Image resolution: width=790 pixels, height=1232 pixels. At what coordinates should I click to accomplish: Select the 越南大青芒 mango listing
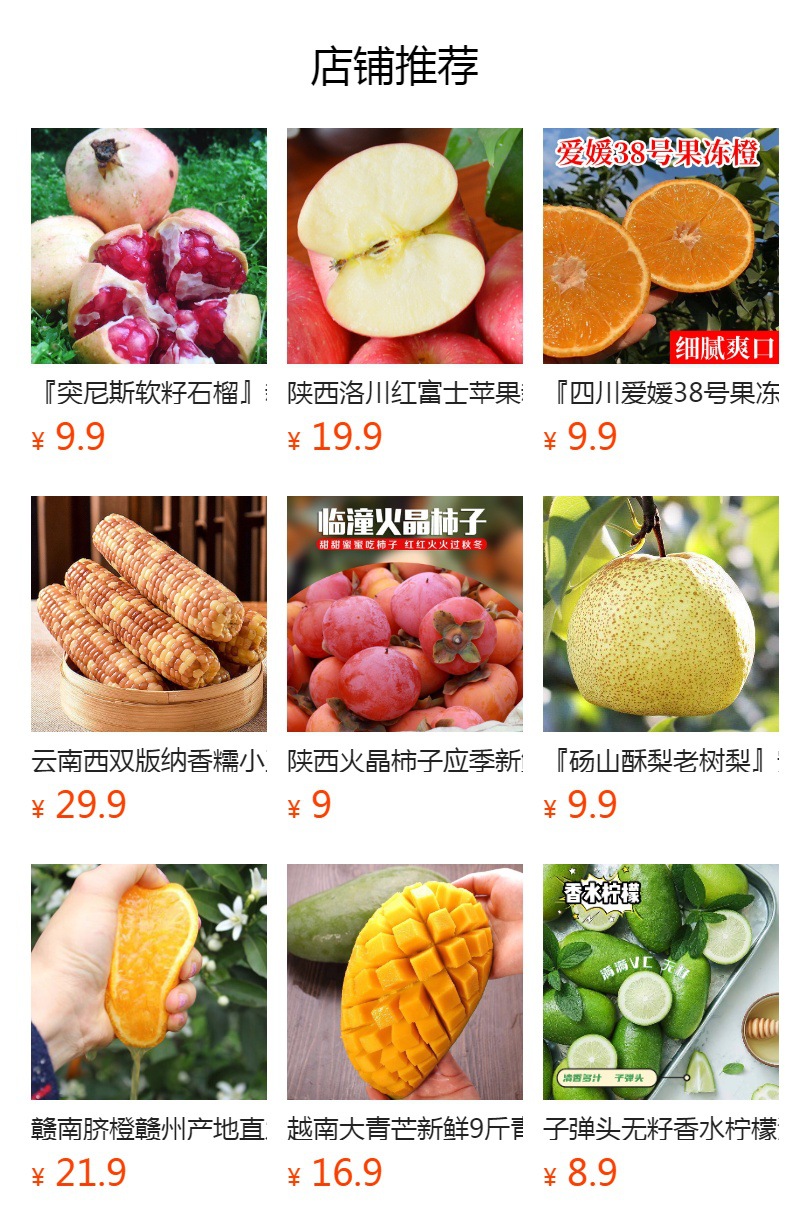405,982
